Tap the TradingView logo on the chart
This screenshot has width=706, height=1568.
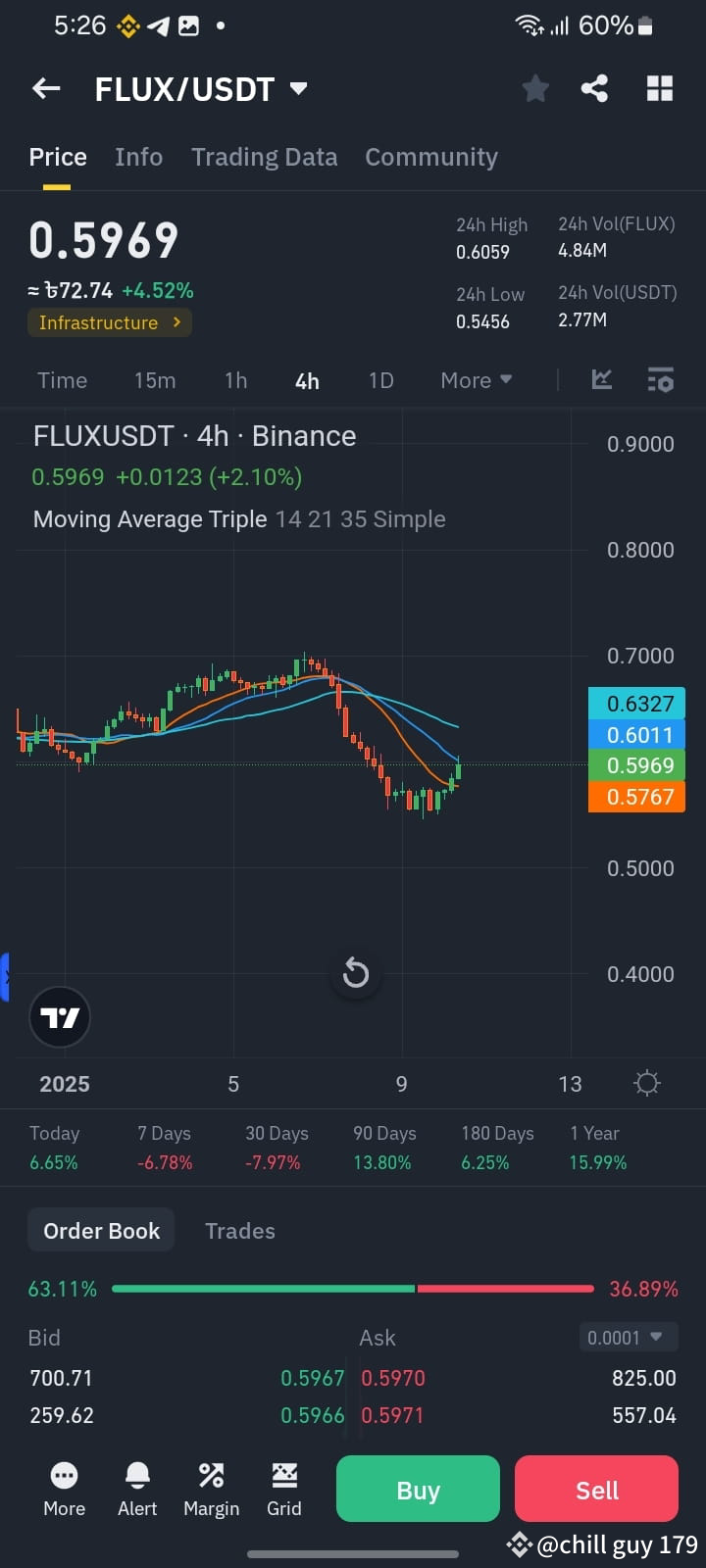click(60, 1017)
